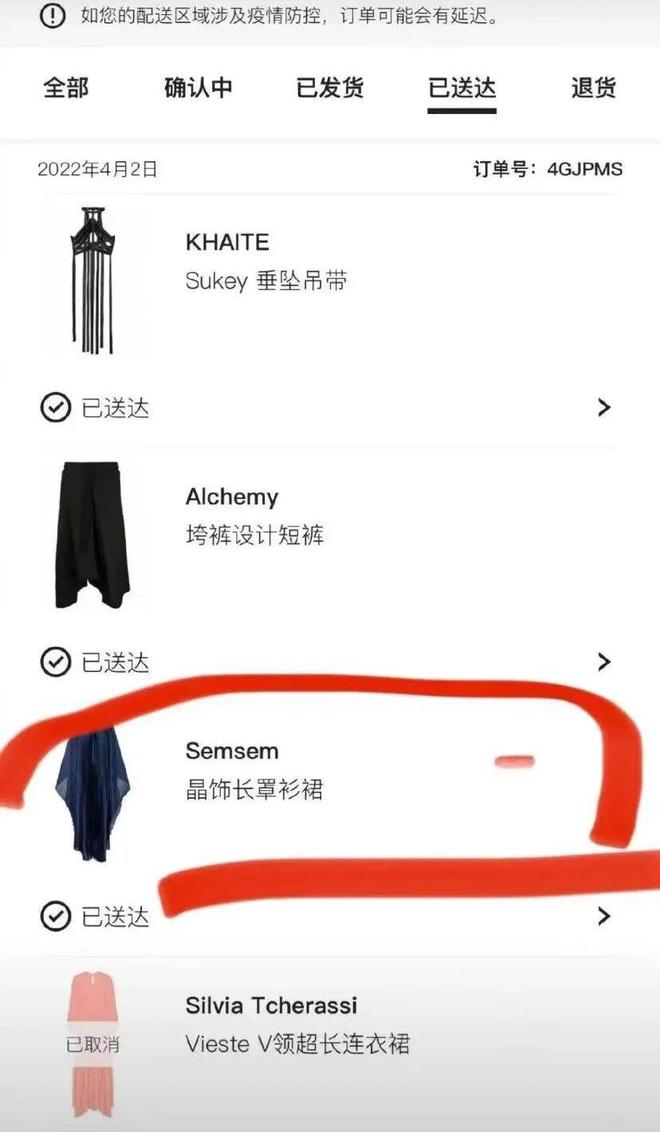Viewport: 660px width, 1132px height.
Task: Select the 已送达 tab
Action: (x=462, y=88)
